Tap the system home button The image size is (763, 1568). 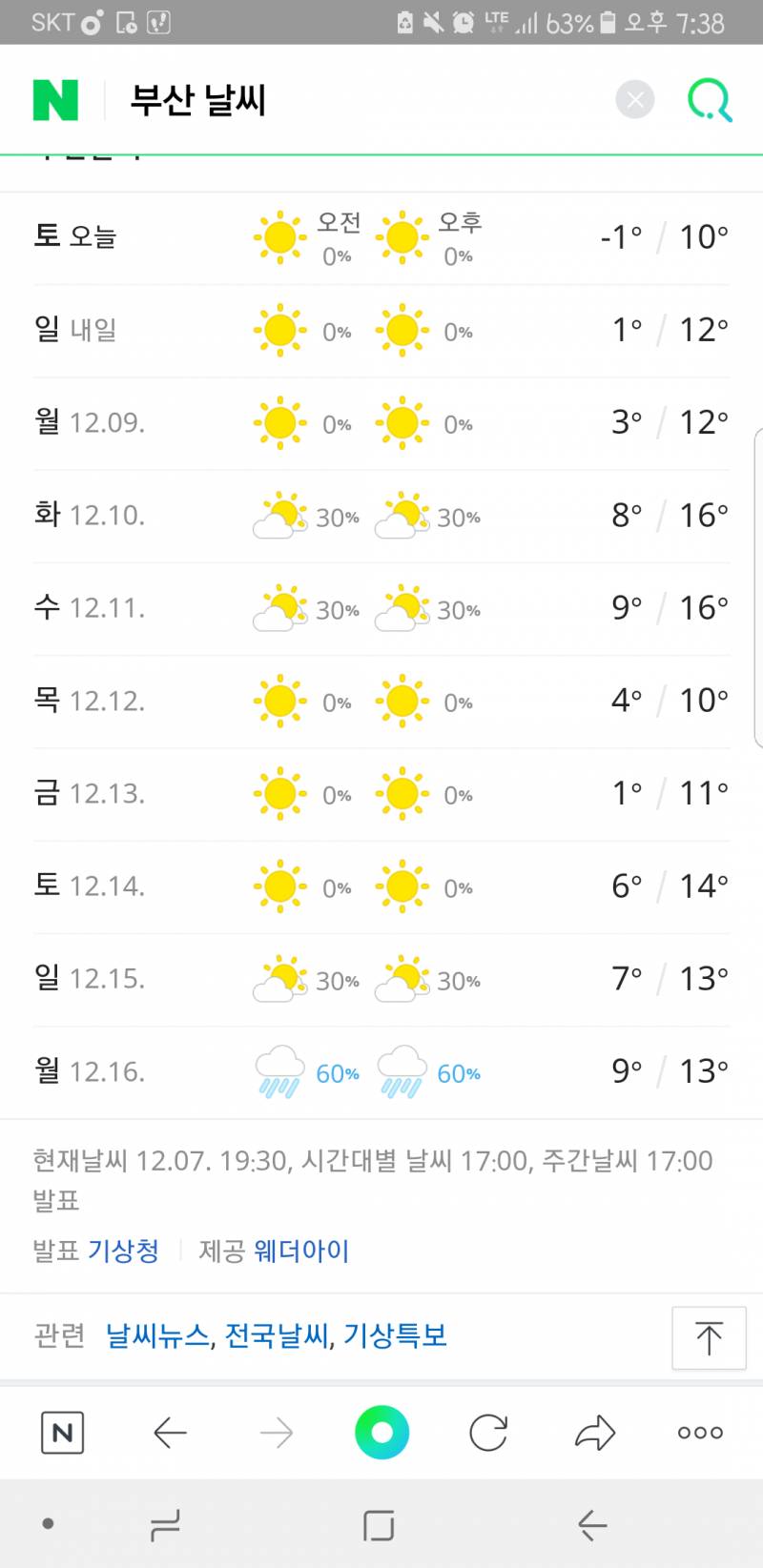[x=379, y=1526]
